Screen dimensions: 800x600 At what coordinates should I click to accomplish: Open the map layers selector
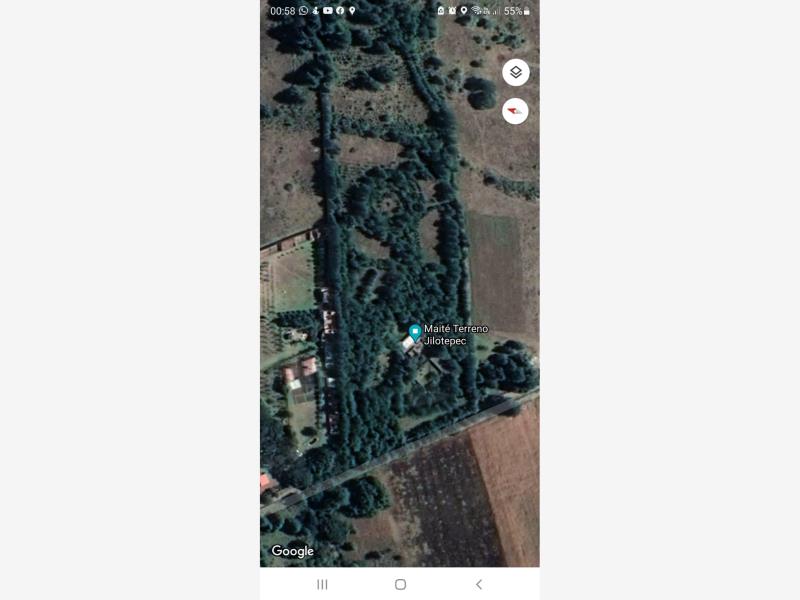[x=515, y=73]
